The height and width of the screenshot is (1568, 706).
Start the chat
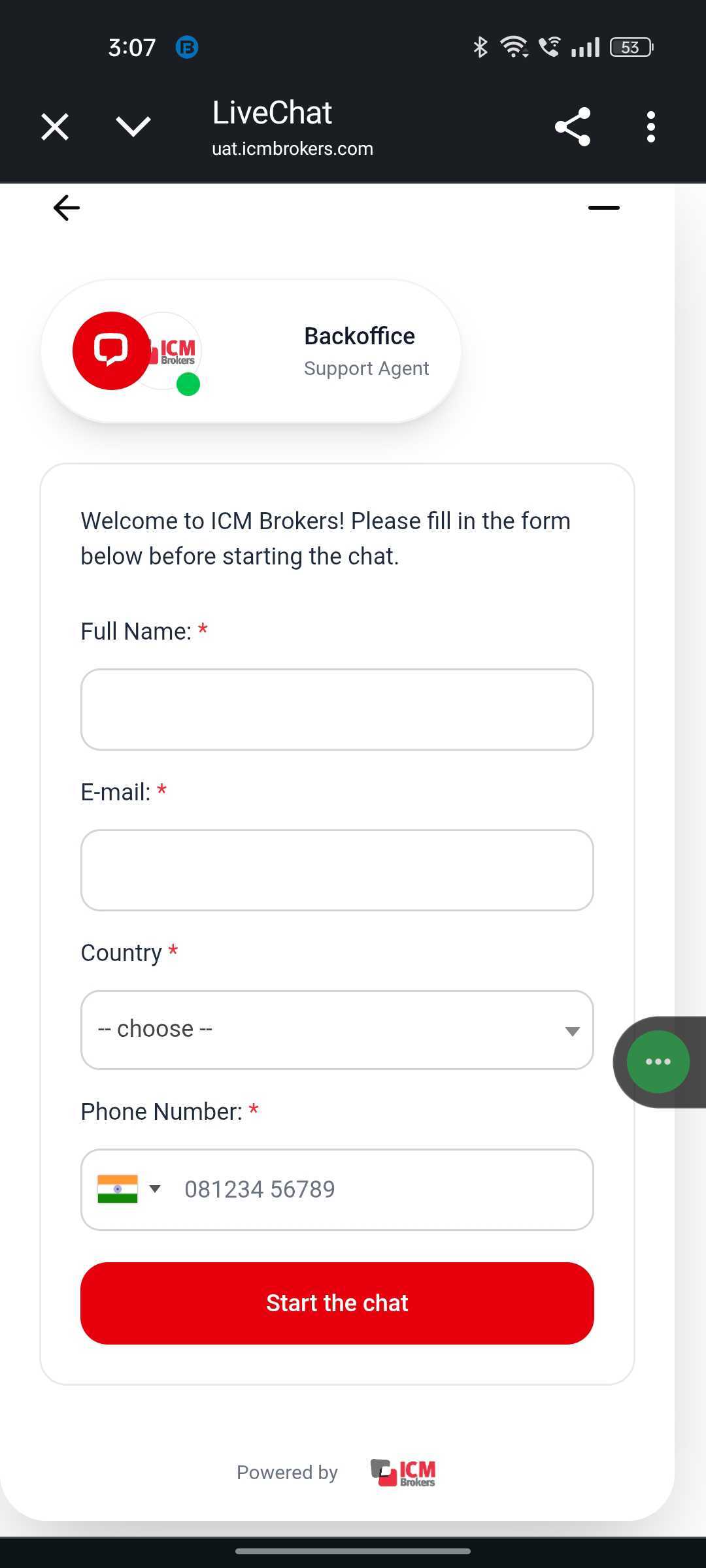click(x=337, y=1303)
